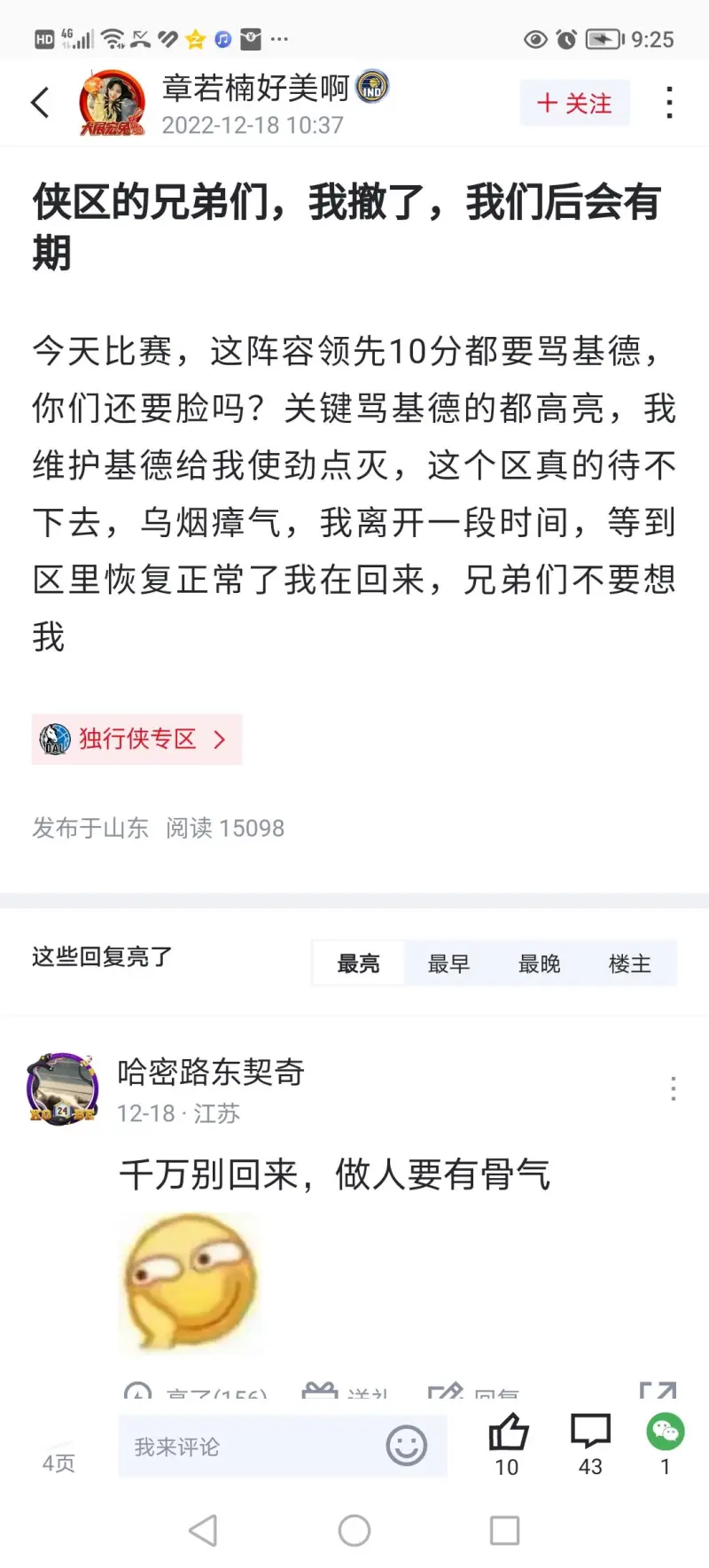Viewport: 709px width, 1568px height.
Task: Follow the post author with 关注
Action: click(x=574, y=103)
